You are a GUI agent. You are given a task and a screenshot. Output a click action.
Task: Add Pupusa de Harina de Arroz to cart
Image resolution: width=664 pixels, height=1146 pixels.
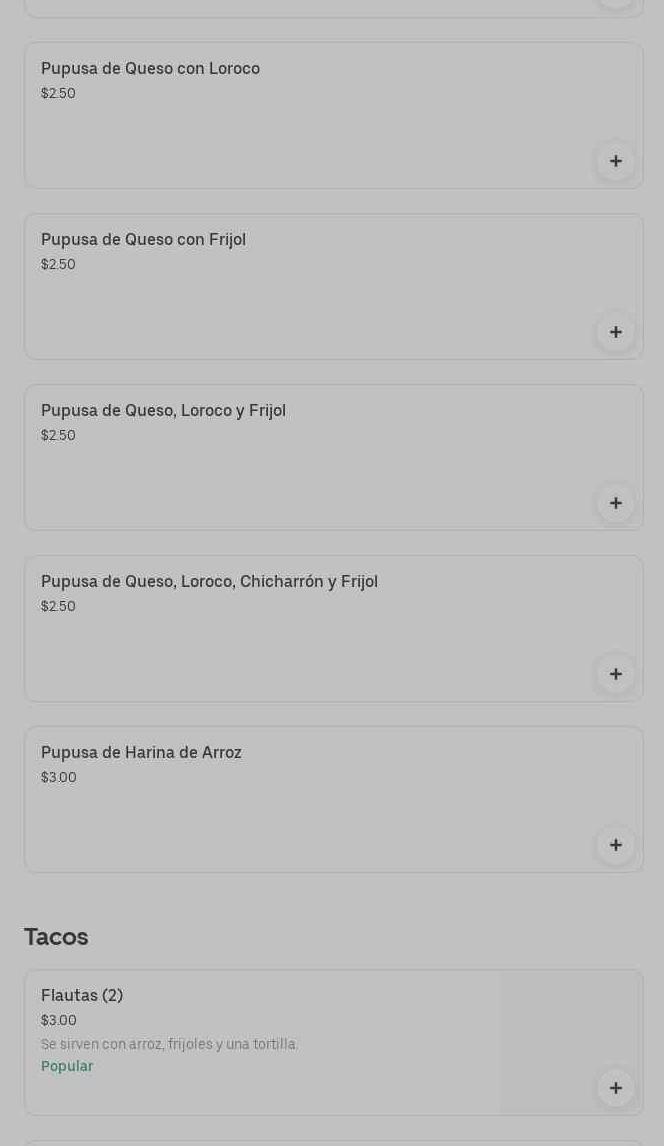[x=616, y=845]
